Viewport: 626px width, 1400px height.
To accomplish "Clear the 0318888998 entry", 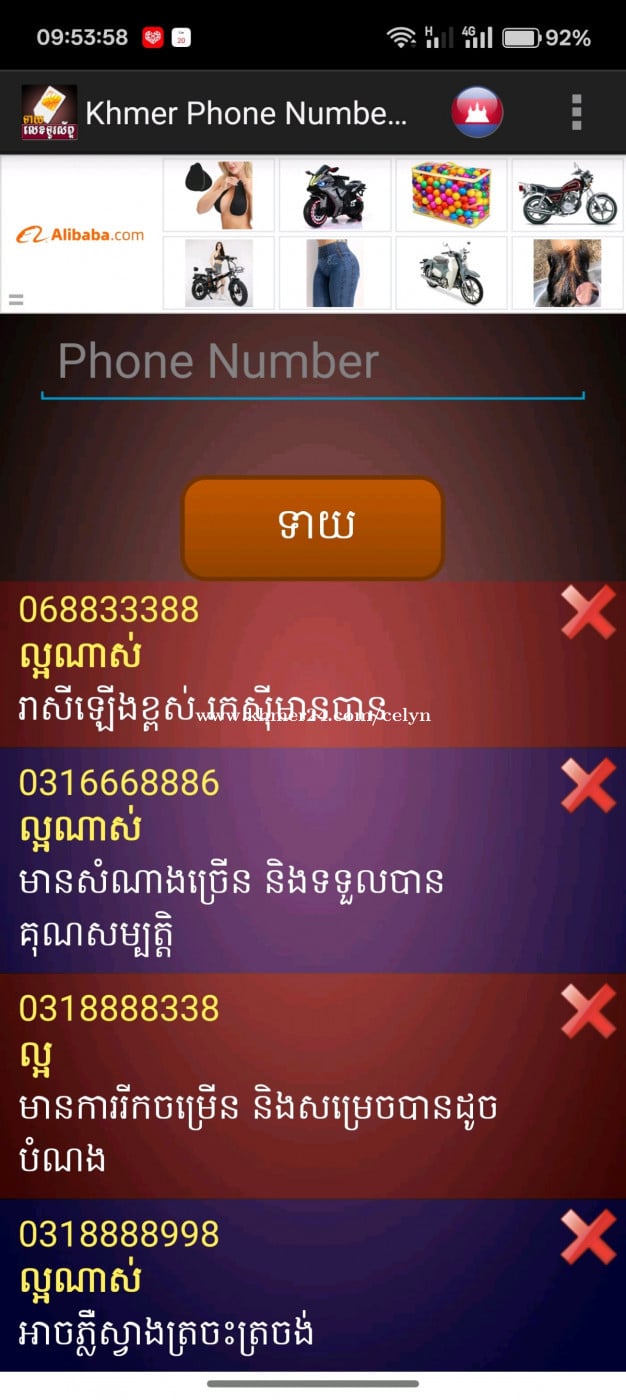I will tap(587, 1237).
